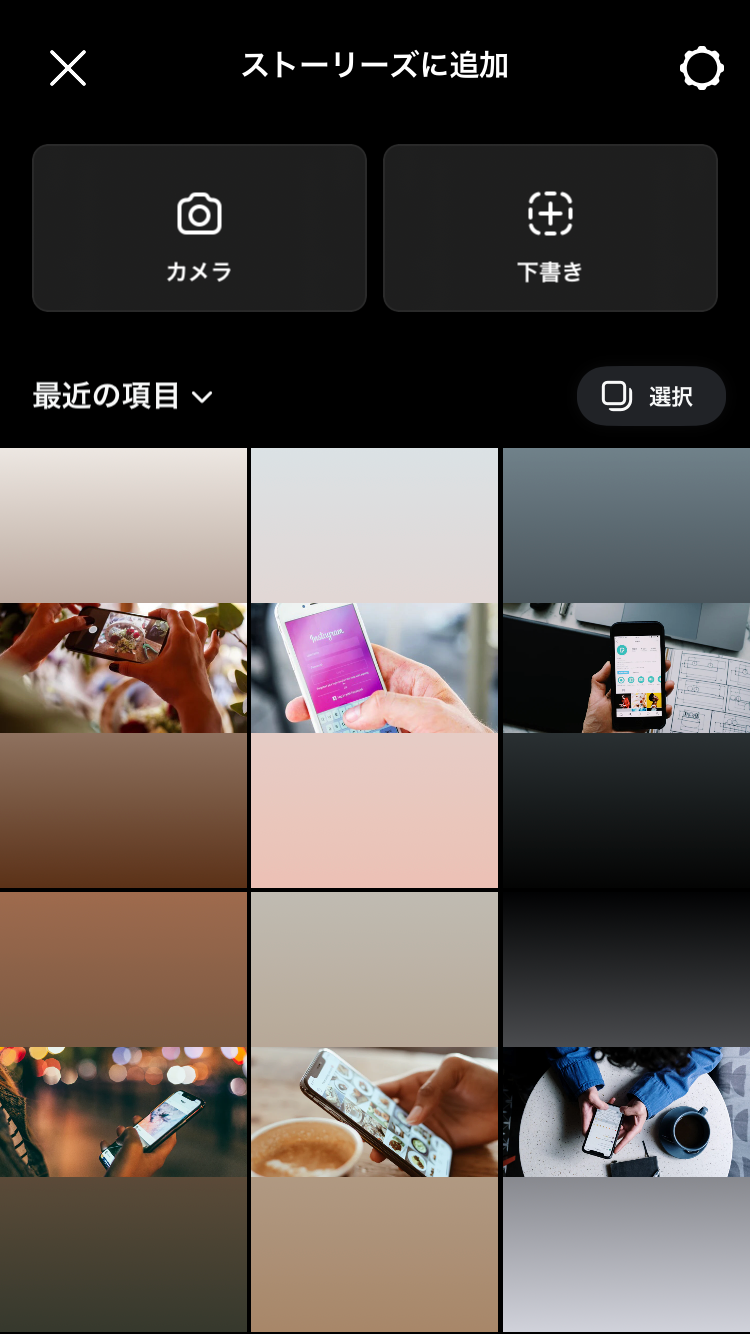Select photo of Instagram login on white phone
The image size is (750, 1334).
tap(374, 668)
